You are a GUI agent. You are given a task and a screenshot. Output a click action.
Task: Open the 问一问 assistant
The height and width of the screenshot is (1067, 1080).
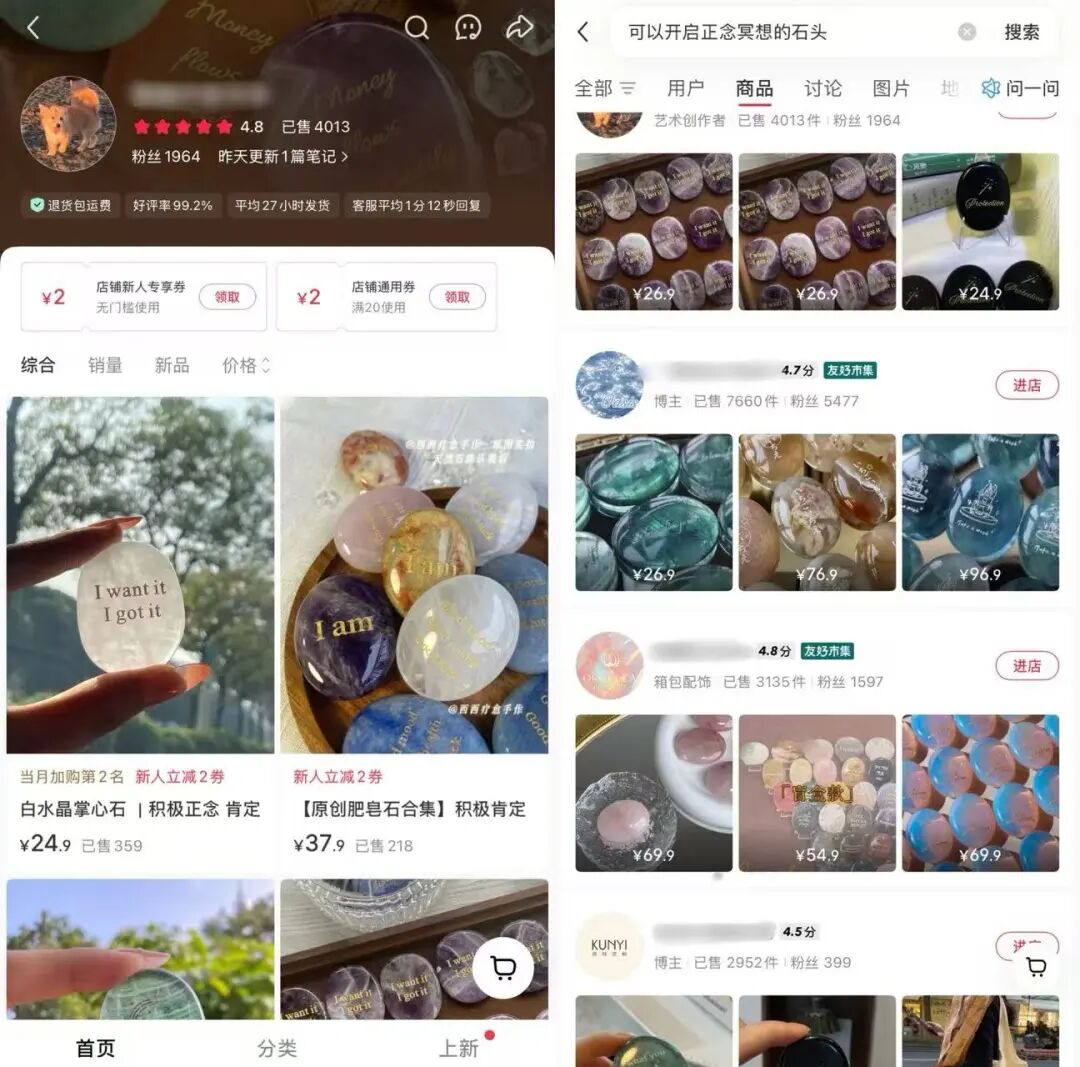pyautogui.click(x=1020, y=89)
